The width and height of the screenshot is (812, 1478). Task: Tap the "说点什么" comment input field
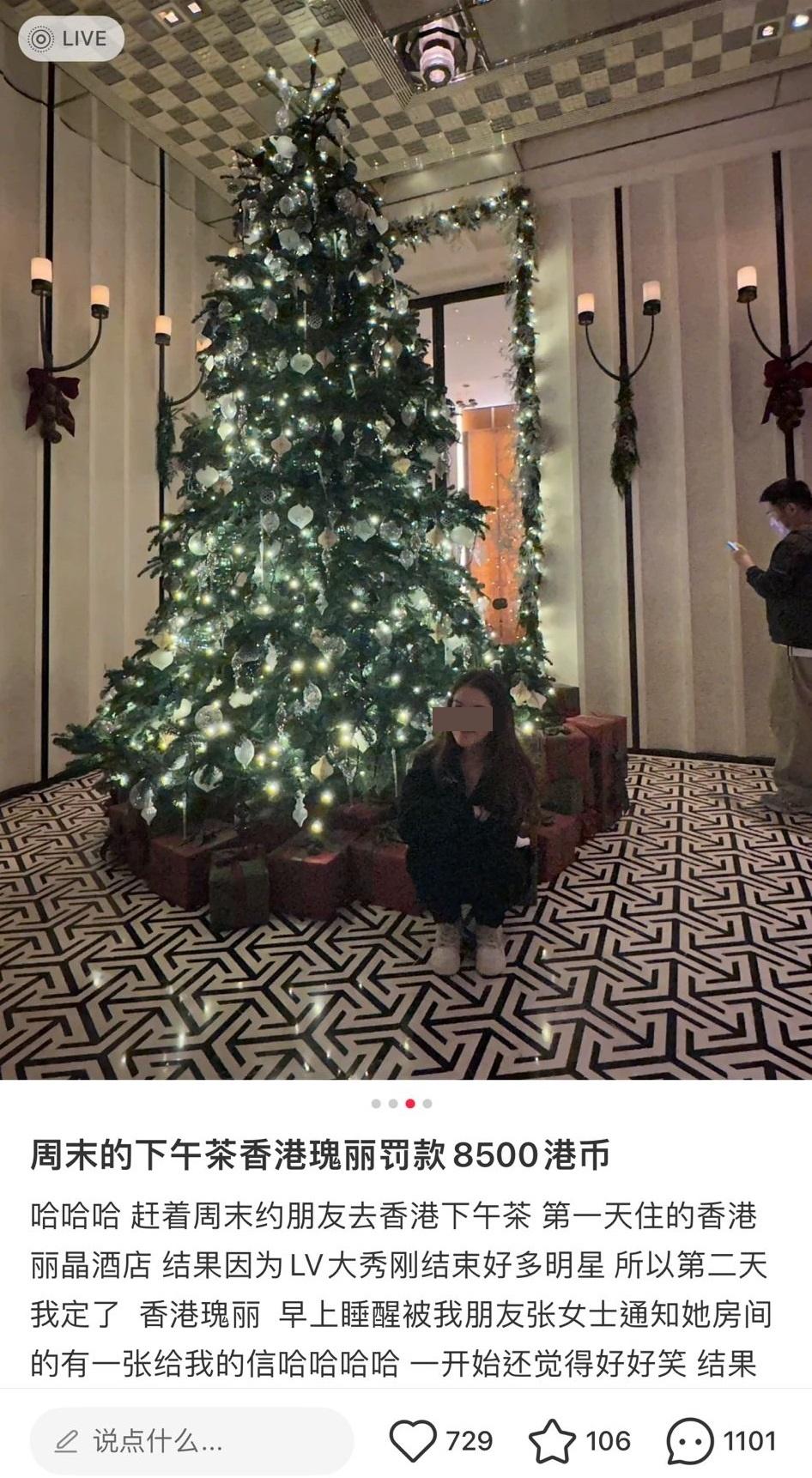click(x=192, y=1441)
